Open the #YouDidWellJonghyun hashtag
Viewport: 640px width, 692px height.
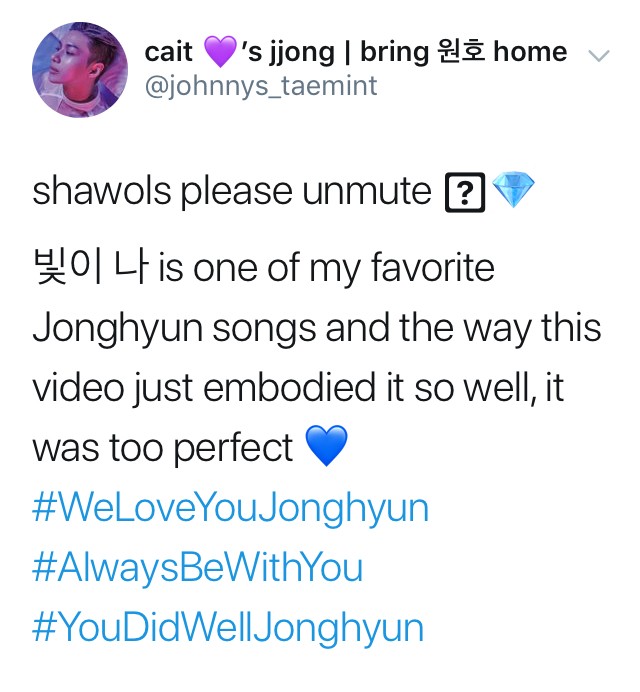coord(228,629)
